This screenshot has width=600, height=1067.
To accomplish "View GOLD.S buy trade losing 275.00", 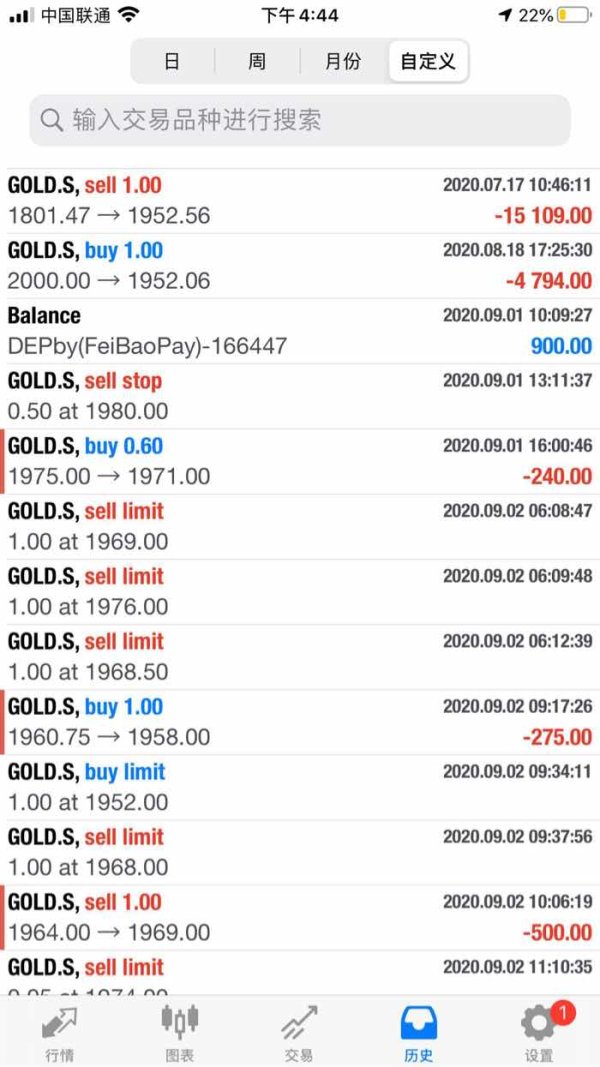I will click(300, 722).
